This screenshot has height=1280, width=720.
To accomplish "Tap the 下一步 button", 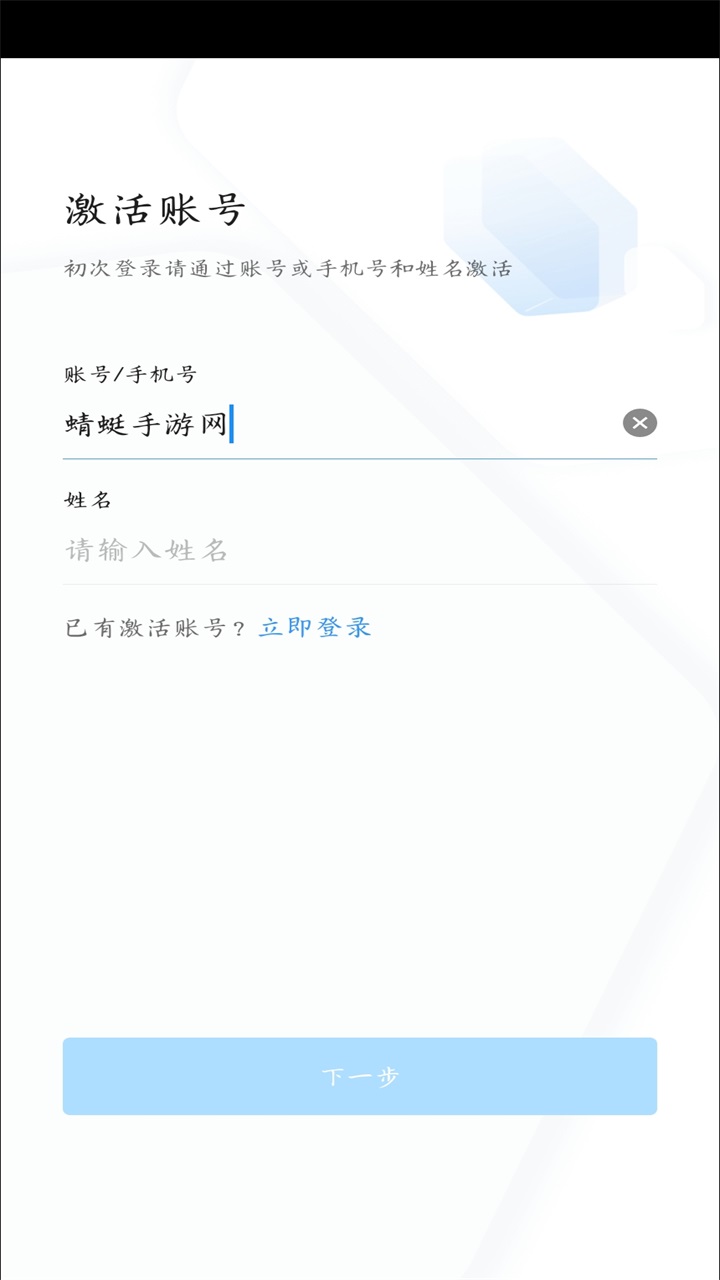I will tap(360, 1076).
